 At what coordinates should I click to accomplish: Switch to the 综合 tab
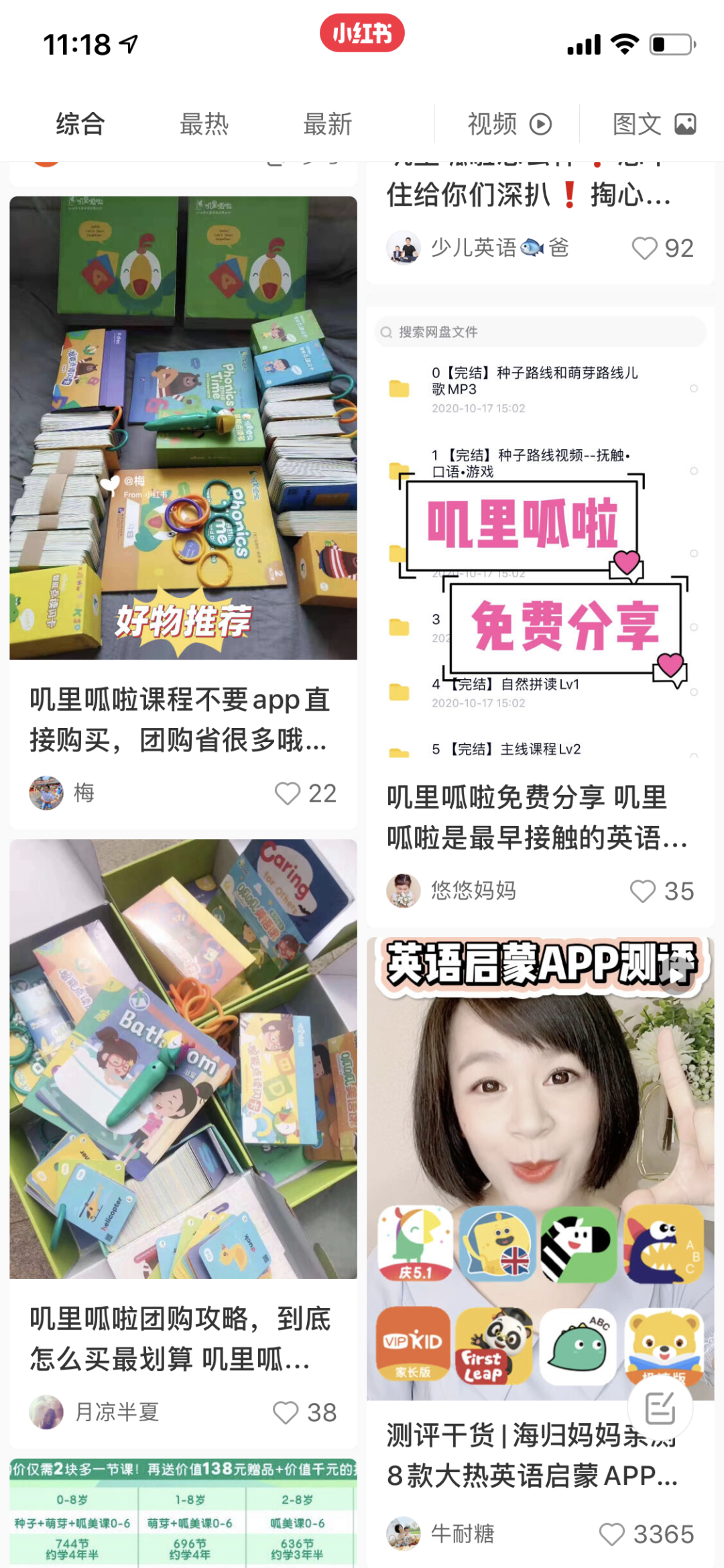tap(80, 124)
